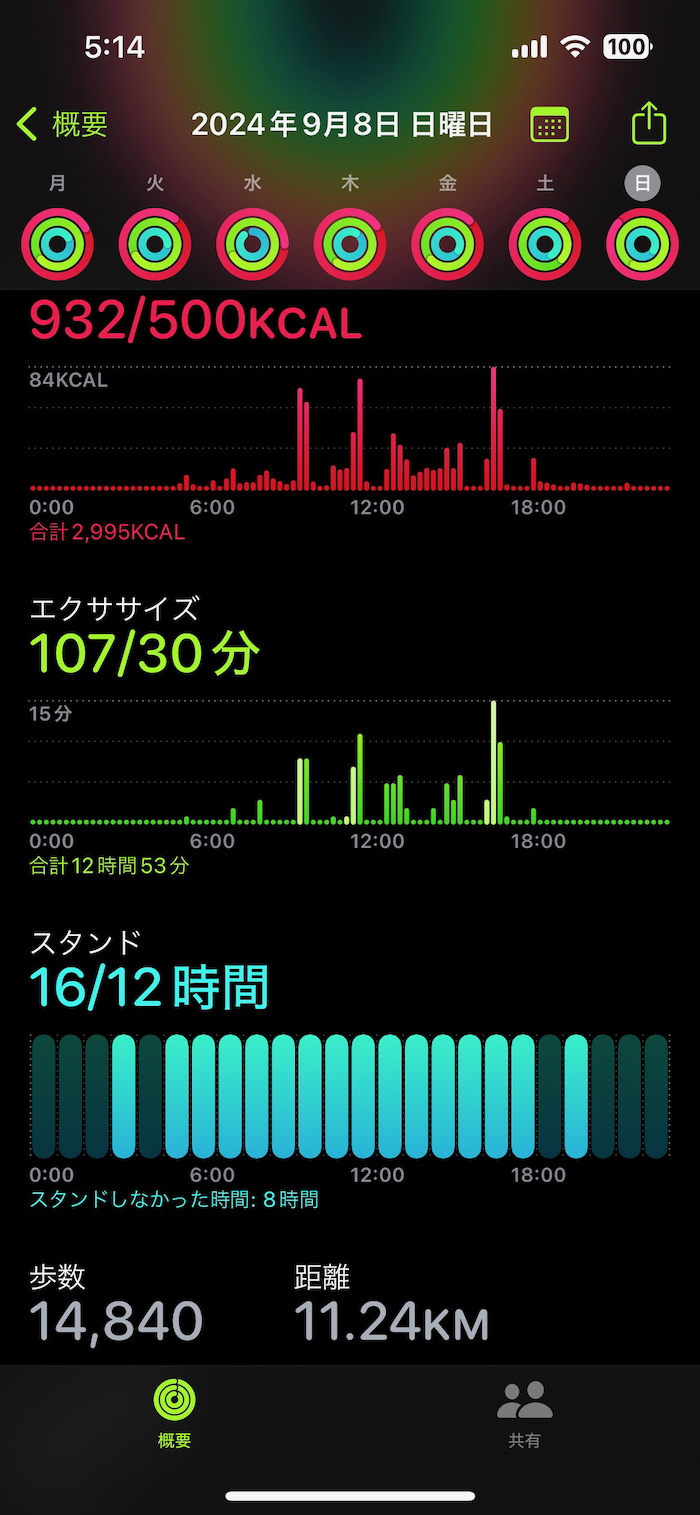Open the calendar icon

tap(549, 125)
